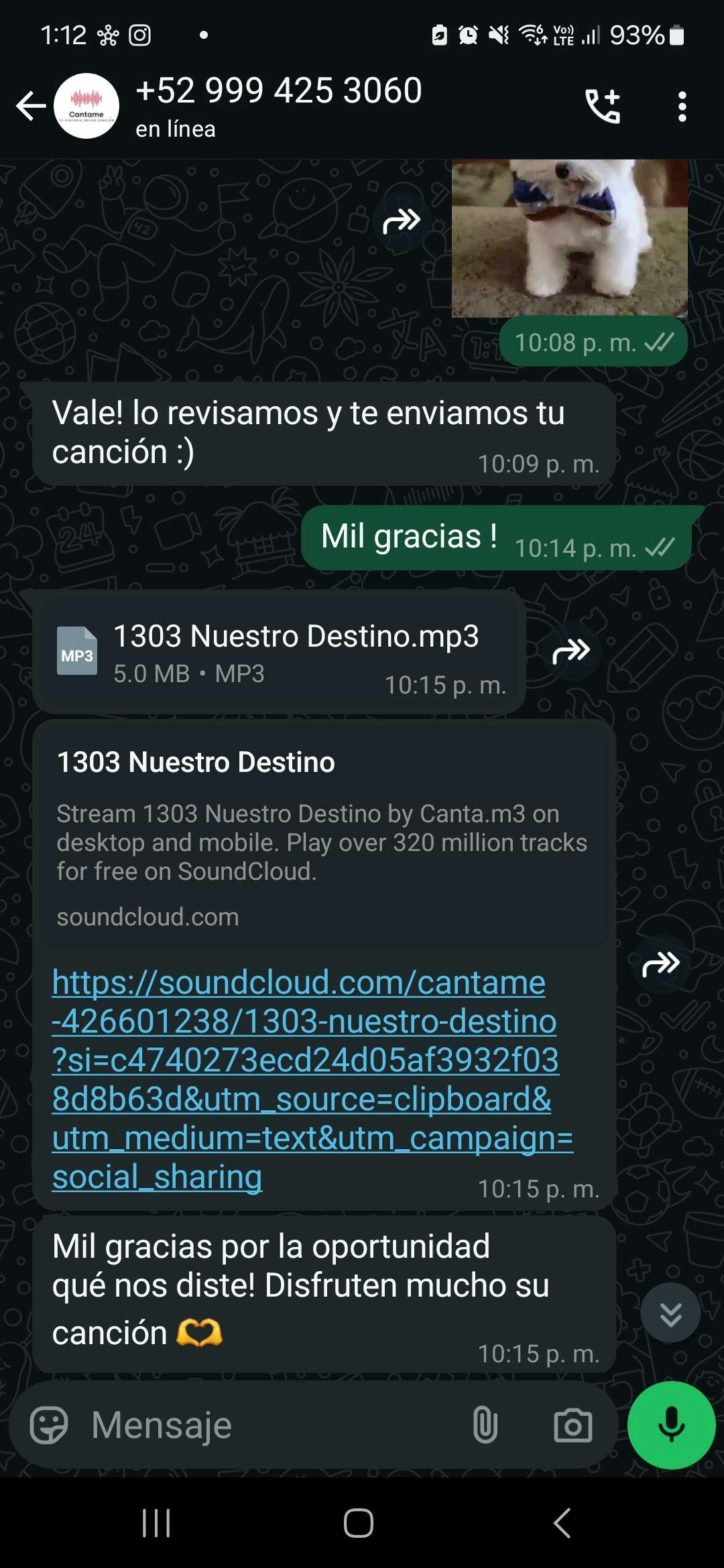The image size is (724, 1568).
Task: Tap the Mensaje text field
Action: point(268,1425)
